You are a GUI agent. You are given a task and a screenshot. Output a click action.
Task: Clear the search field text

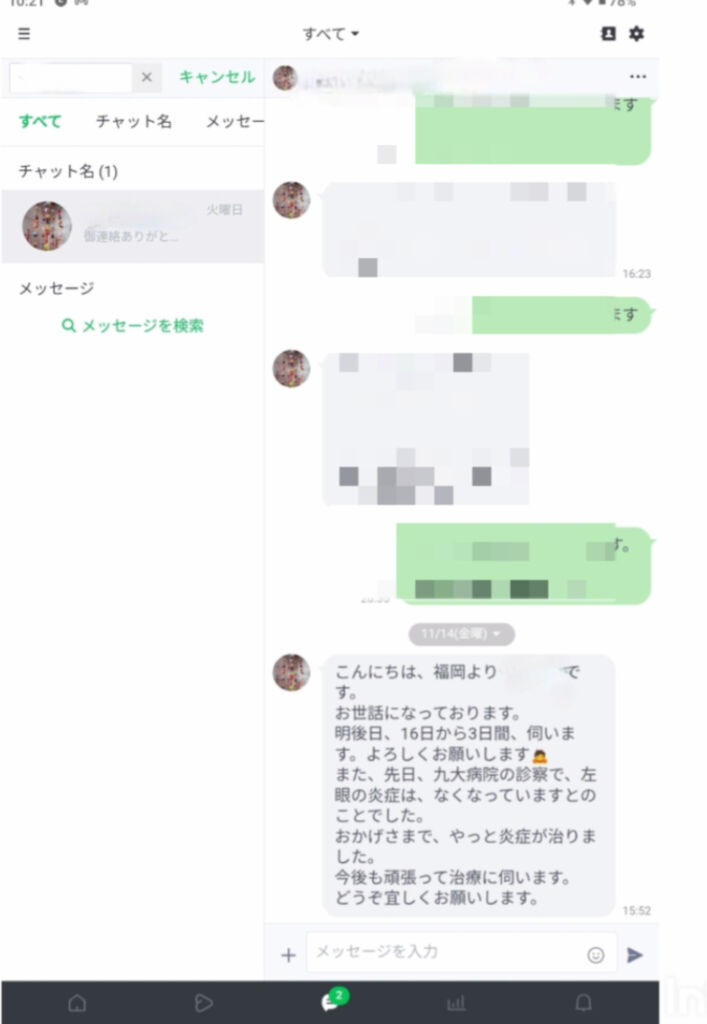coord(146,77)
